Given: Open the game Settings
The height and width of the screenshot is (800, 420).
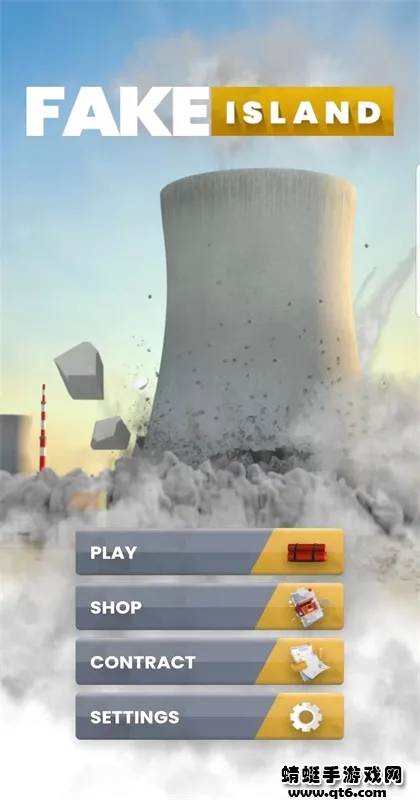Looking at the screenshot, I should 210,716.
